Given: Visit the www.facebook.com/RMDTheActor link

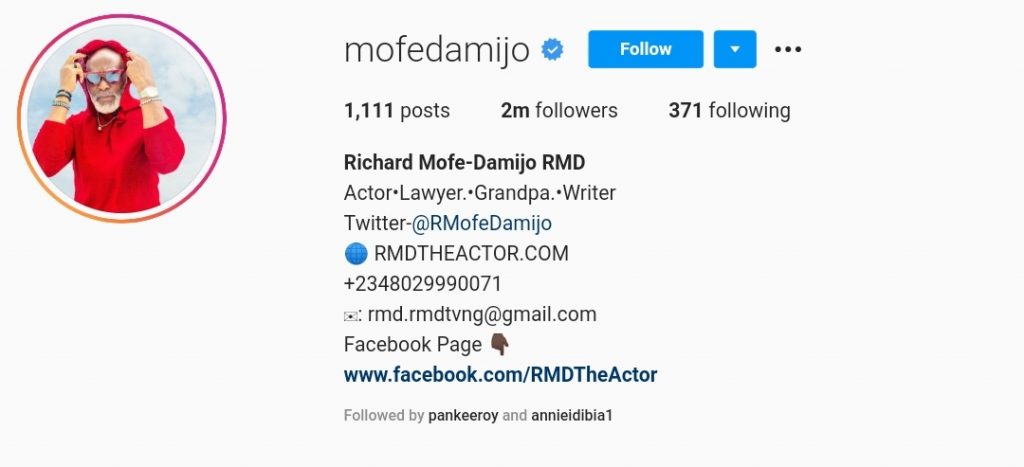Looking at the screenshot, I should click(x=500, y=375).
